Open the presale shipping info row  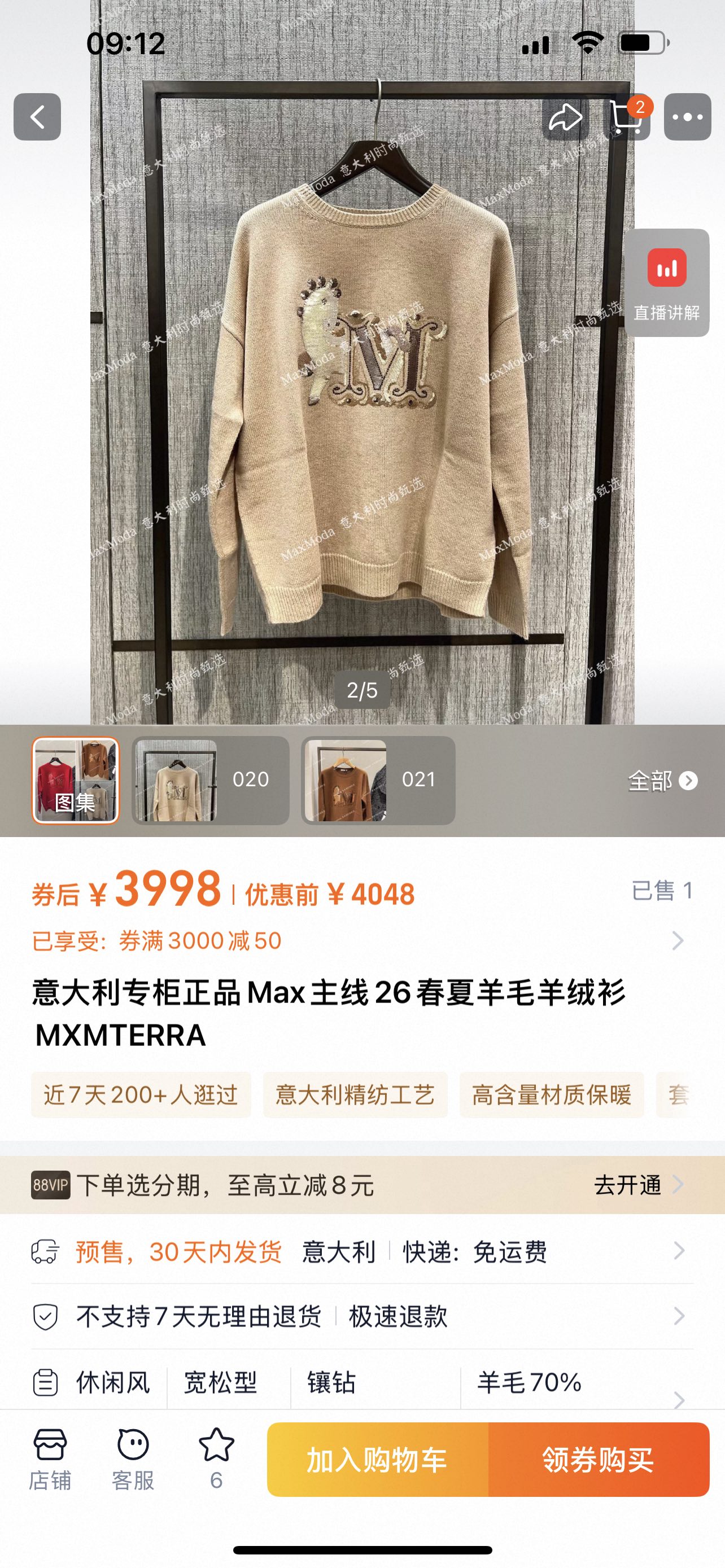[362, 1252]
